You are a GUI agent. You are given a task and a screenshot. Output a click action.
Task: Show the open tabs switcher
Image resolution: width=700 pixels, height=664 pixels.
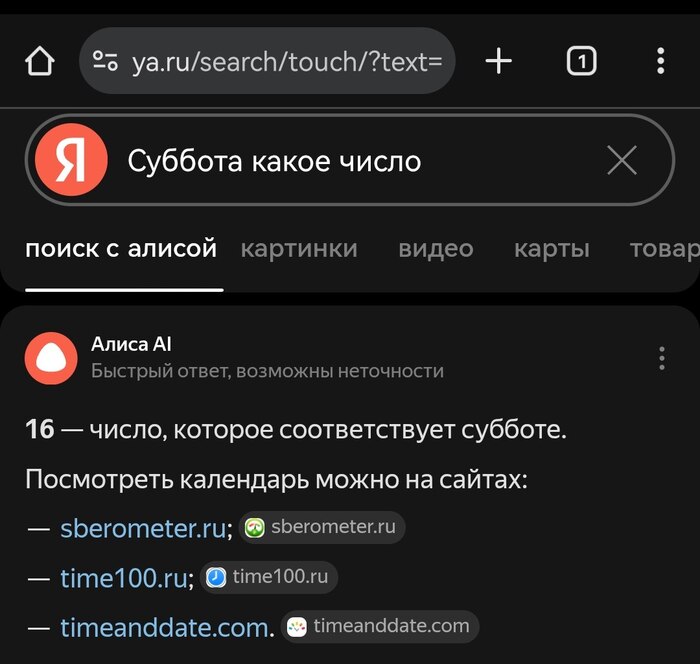(581, 62)
